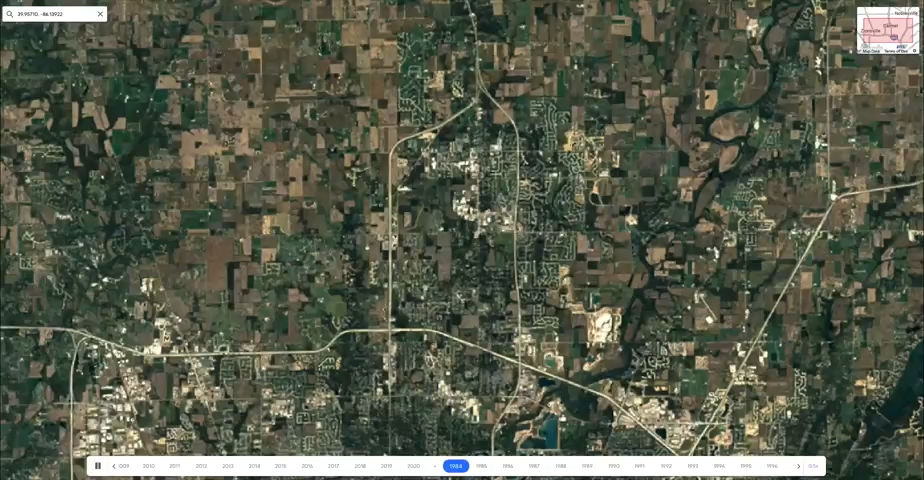The width and height of the screenshot is (924, 480).
Task: Change the 0.5x playback speed
Action: pos(814,466)
